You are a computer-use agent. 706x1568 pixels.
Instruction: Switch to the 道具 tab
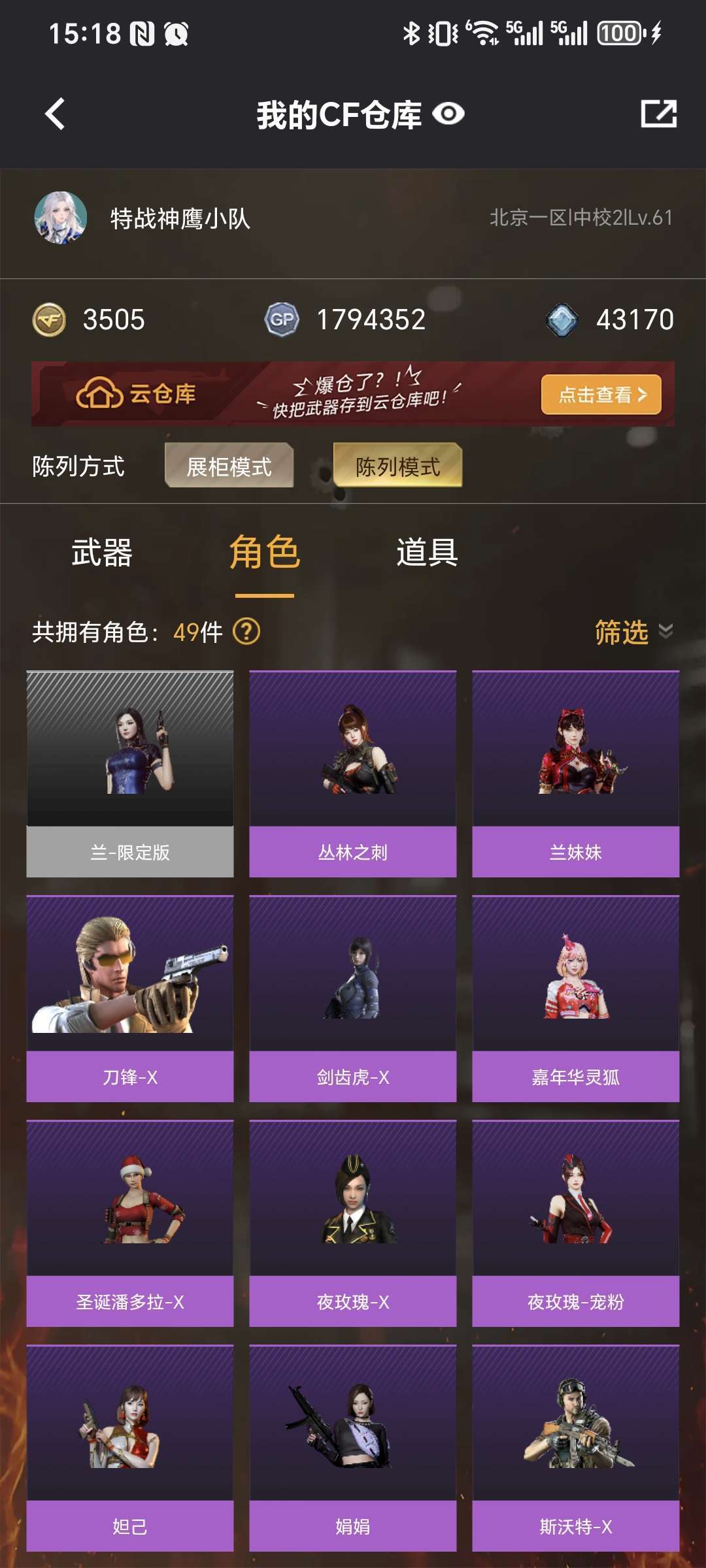point(427,553)
